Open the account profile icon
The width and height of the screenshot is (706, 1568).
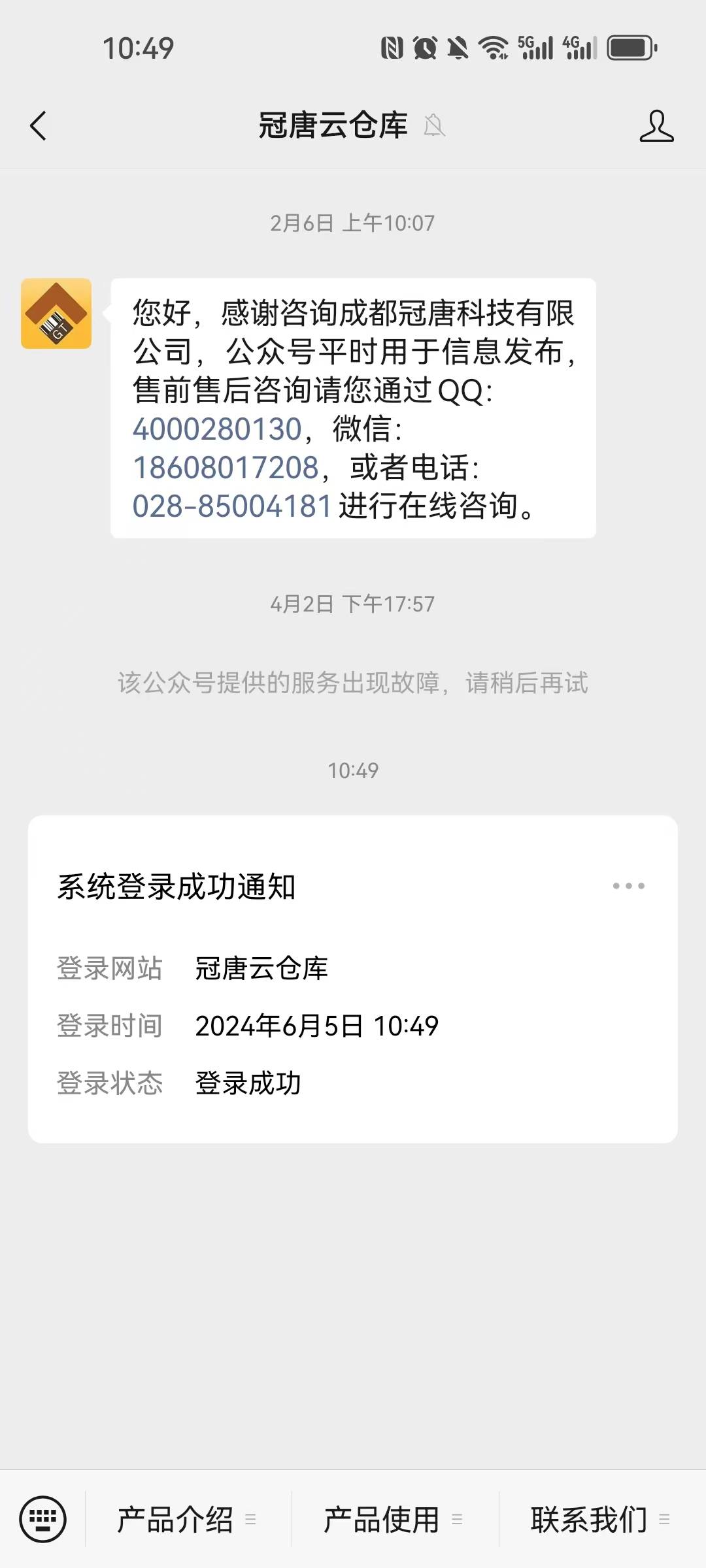click(x=656, y=125)
